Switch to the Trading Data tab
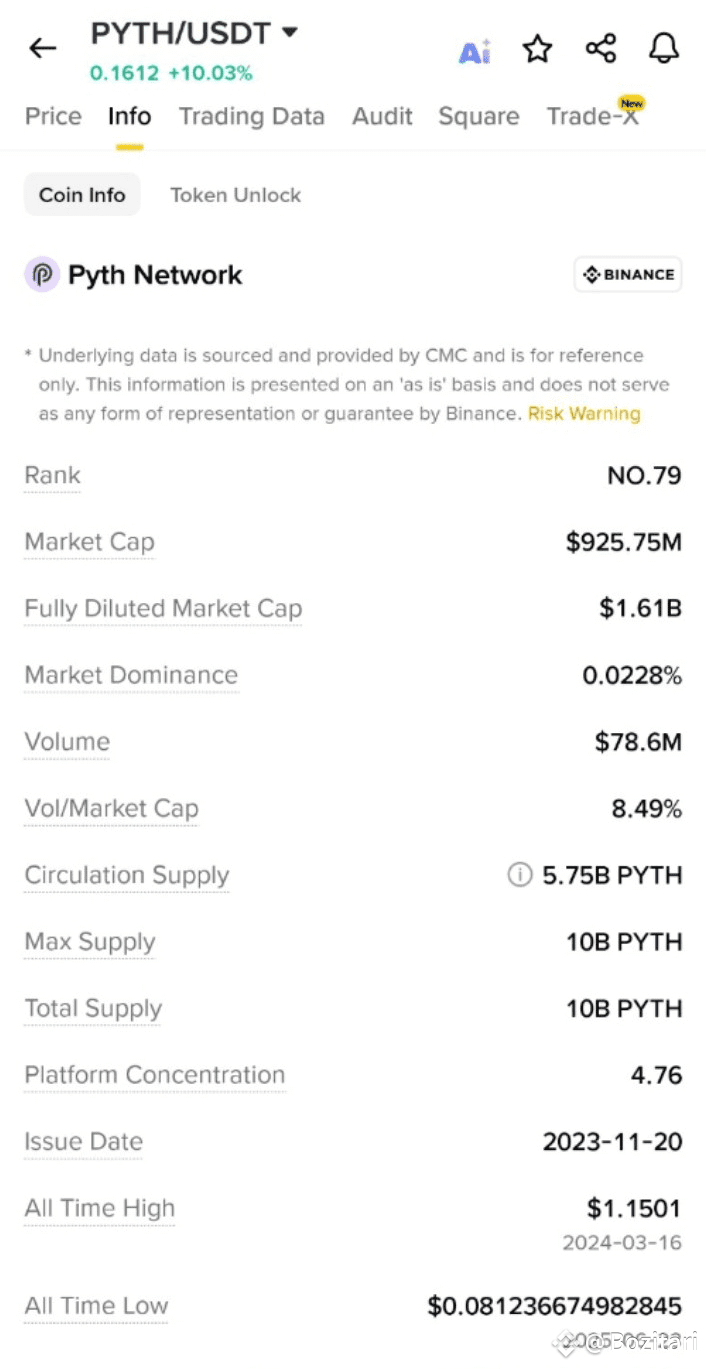The width and height of the screenshot is (706, 1369). 252,116
